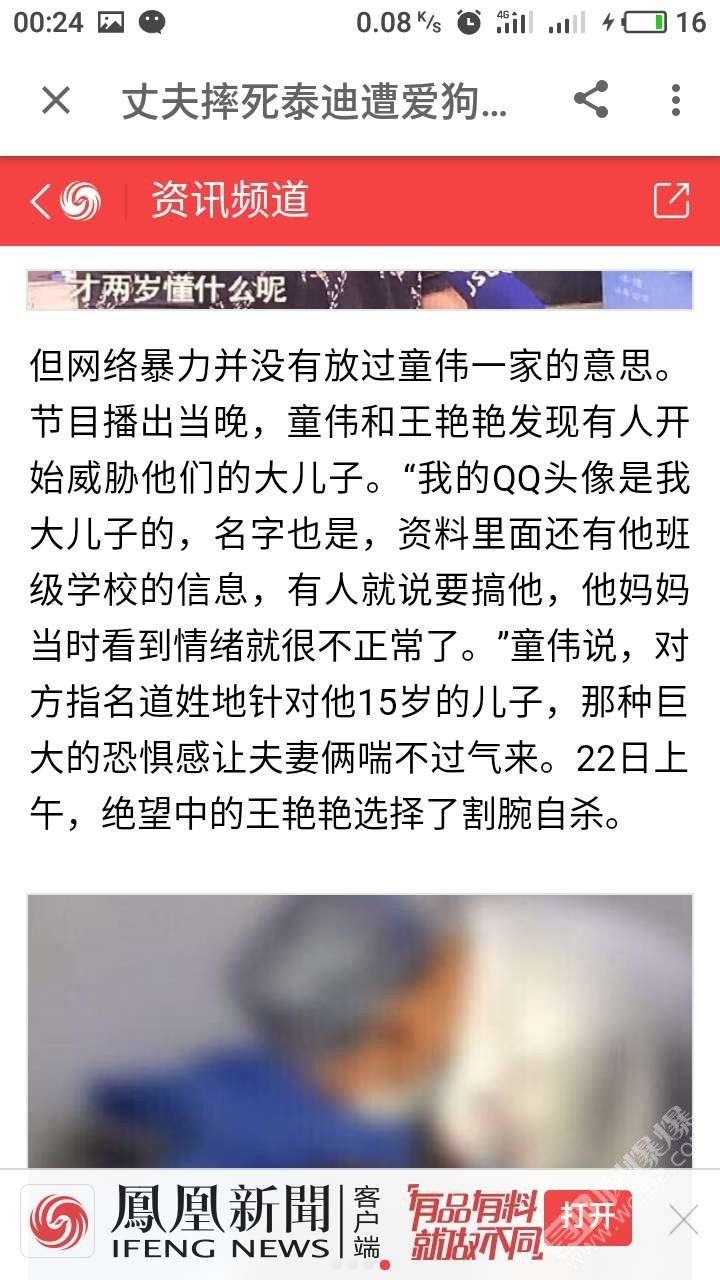Go back to 资讯频道 channel
The height and width of the screenshot is (1280, 720).
click(41, 201)
